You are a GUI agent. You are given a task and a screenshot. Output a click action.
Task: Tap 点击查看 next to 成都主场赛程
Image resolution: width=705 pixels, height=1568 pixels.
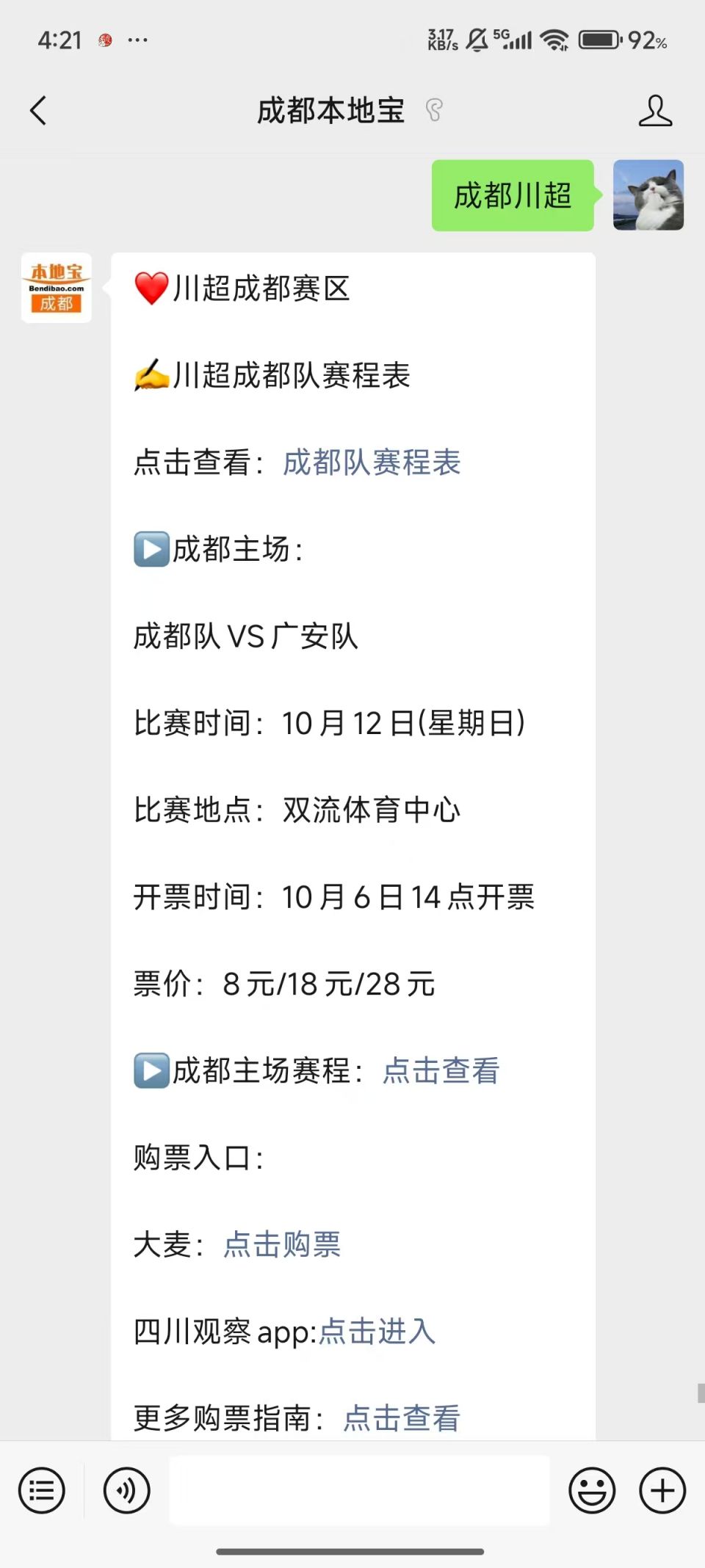click(441, 1070)
